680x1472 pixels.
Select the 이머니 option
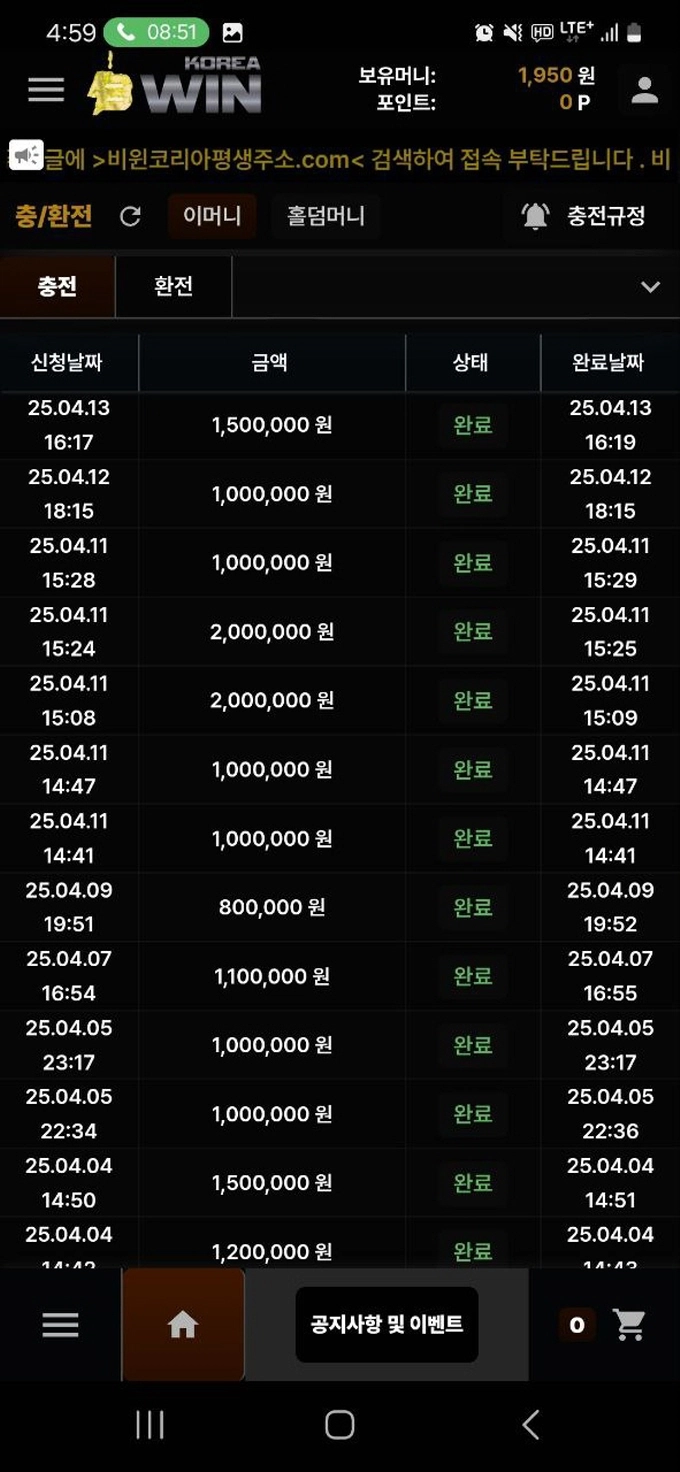212,216
